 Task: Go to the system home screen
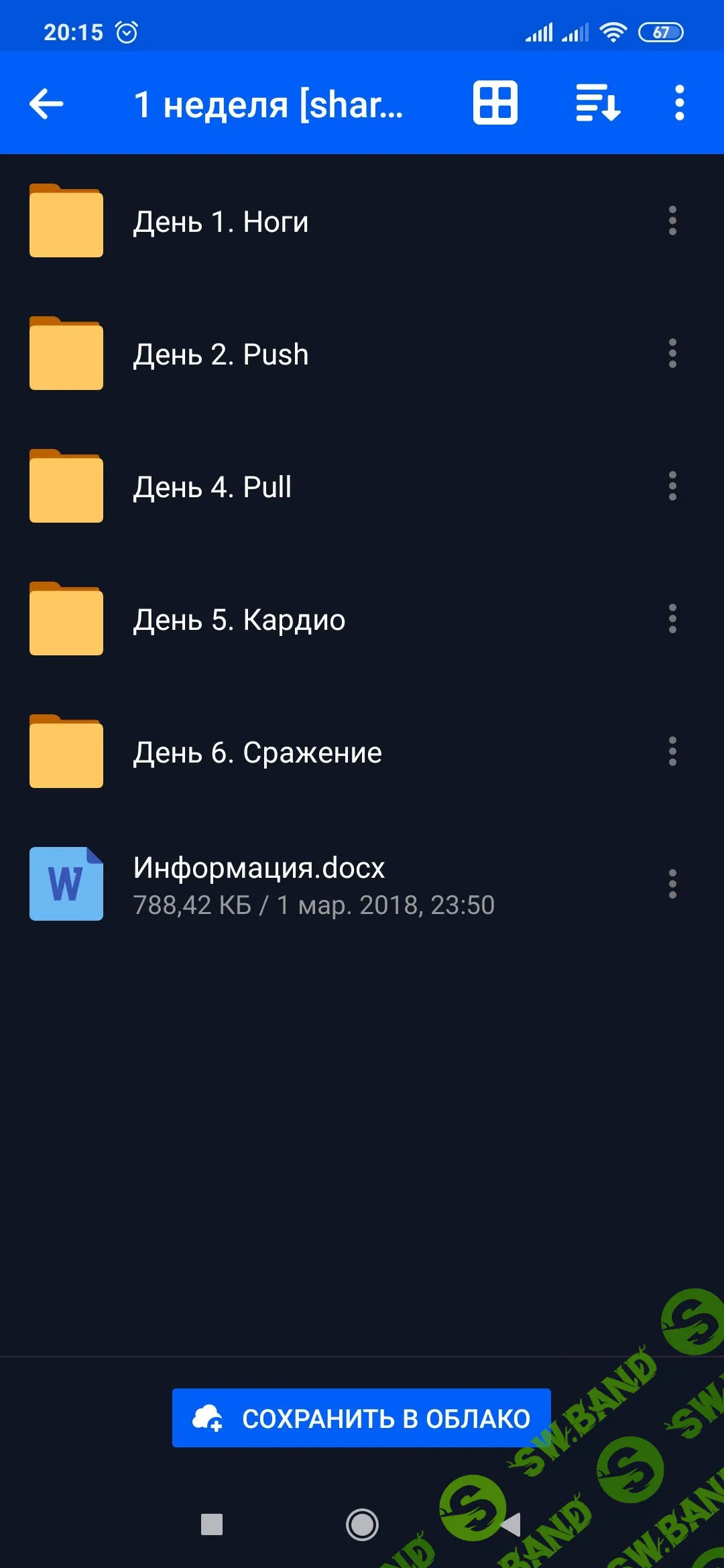click(x=362, y=1525)
